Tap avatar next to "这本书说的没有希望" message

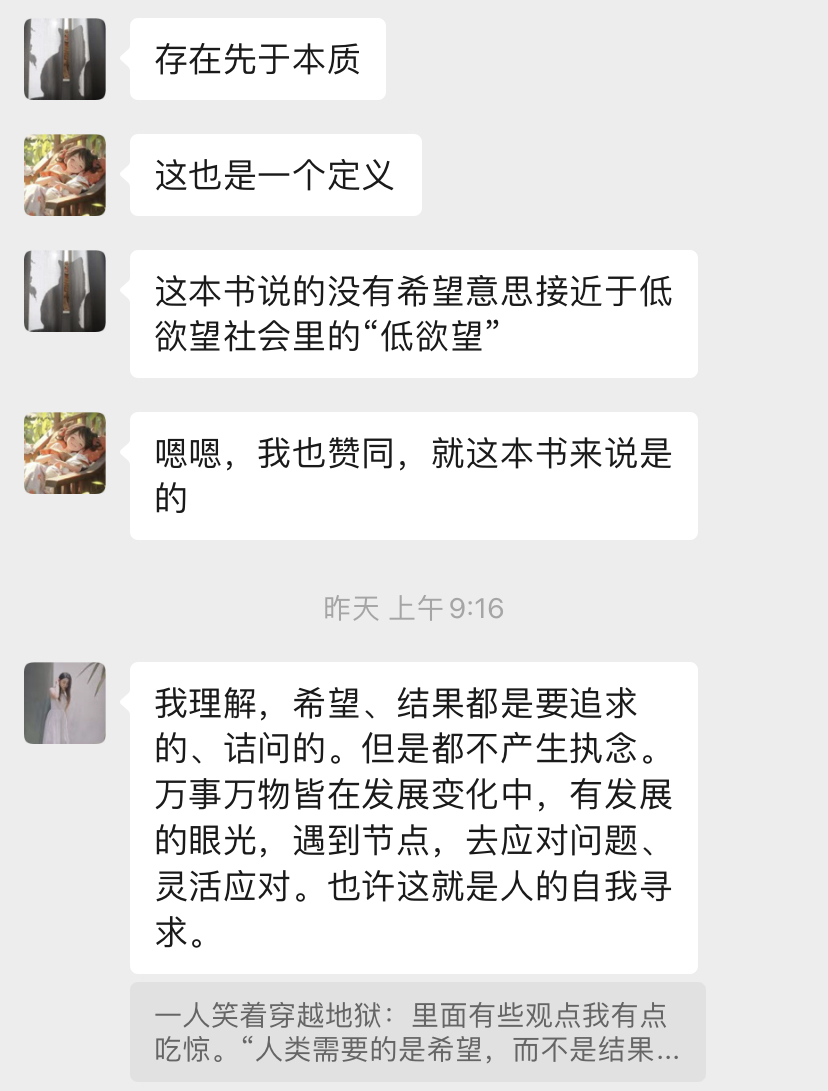(65, 291)
